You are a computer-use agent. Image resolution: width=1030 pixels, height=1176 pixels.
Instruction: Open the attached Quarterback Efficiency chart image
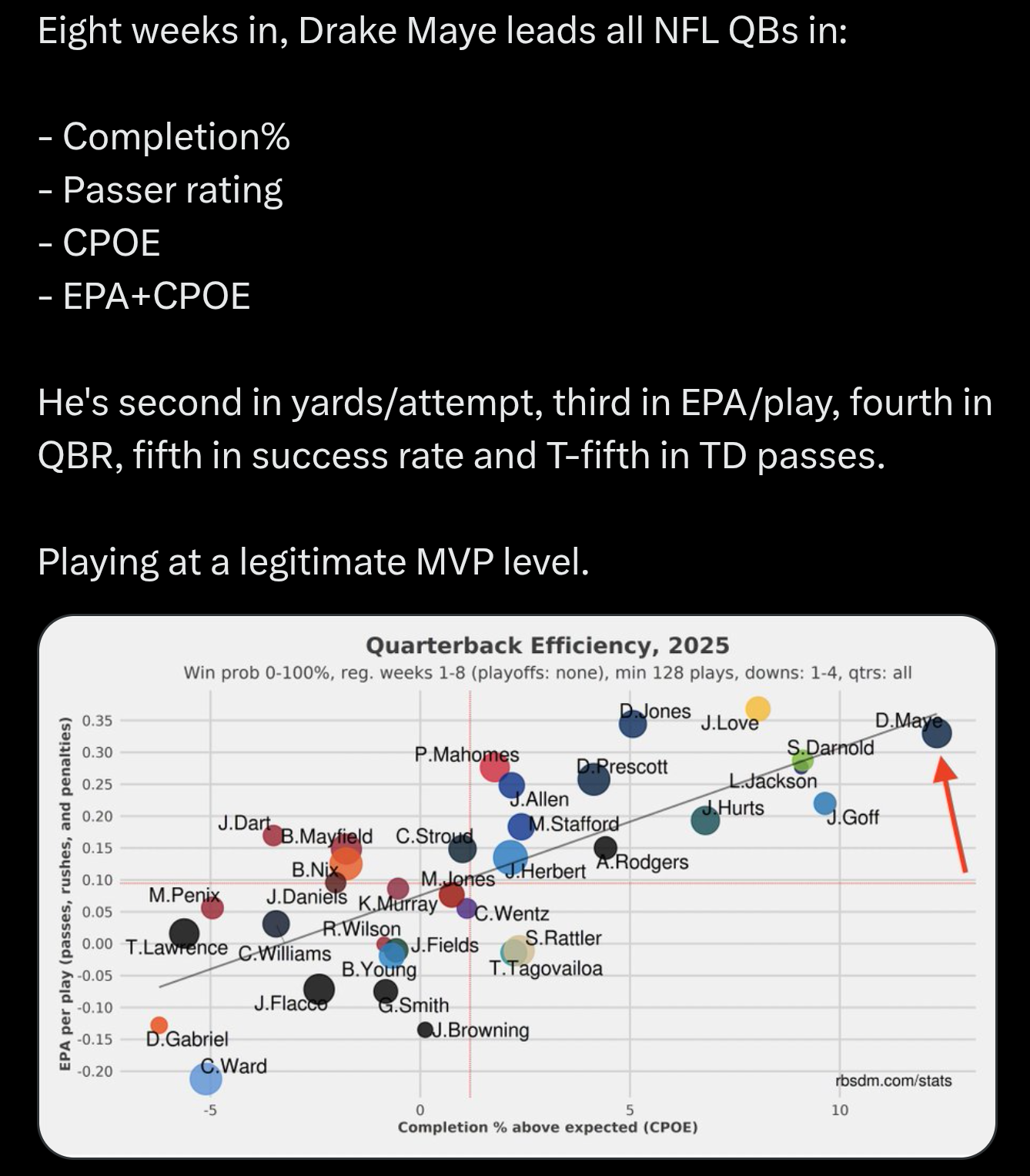pos(517,886)
